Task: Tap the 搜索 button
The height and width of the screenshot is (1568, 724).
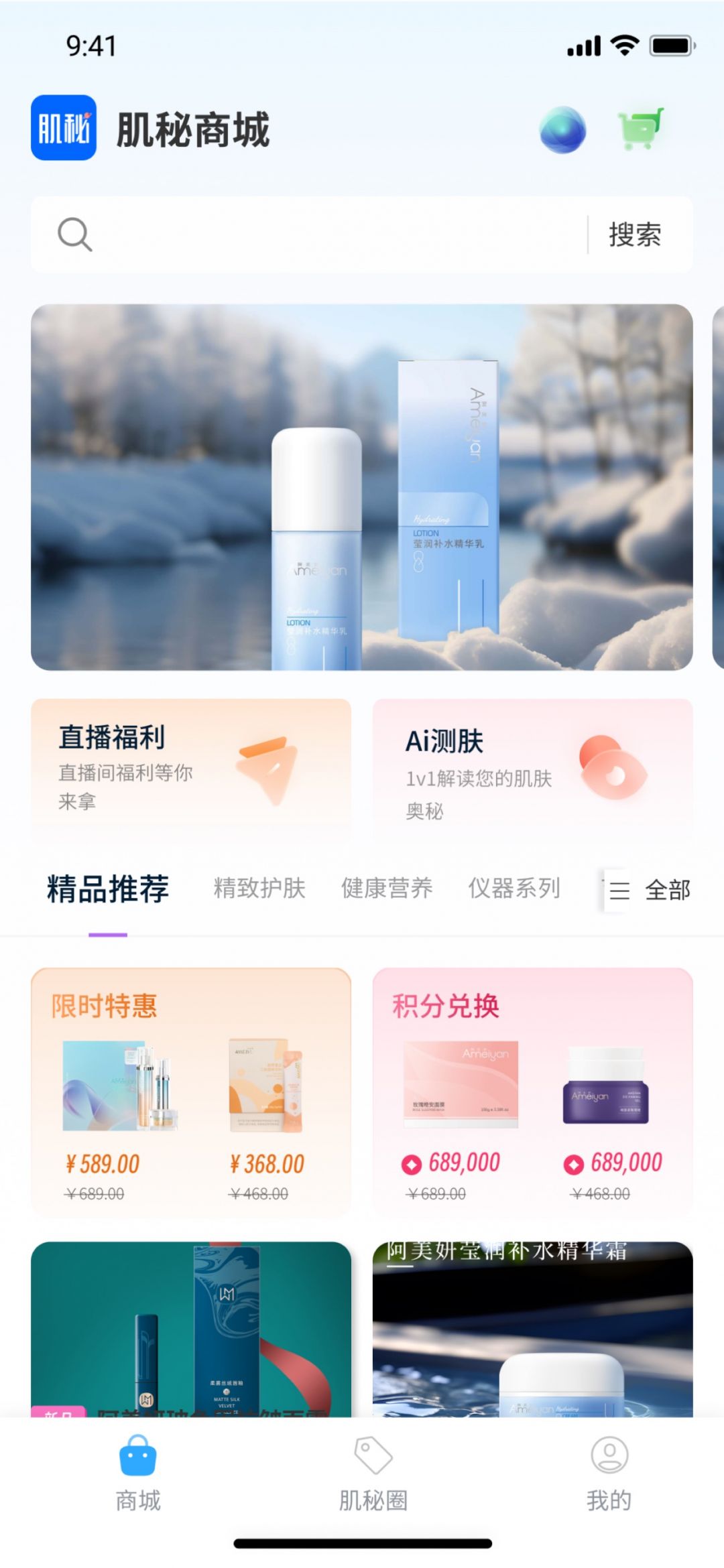Action: (634, 235)
